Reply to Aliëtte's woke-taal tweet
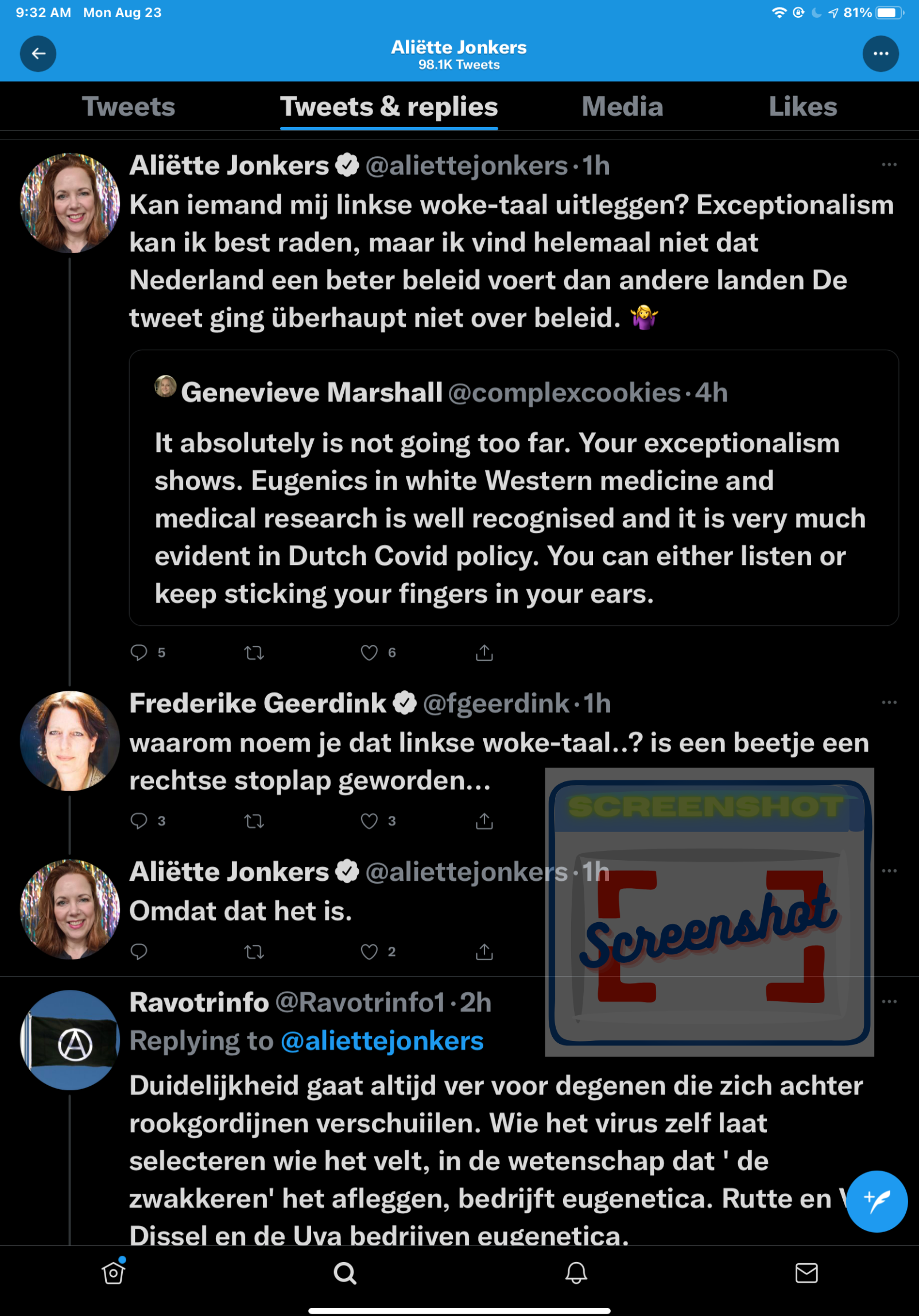This screenshot has width=919, height=1316. 139,652
